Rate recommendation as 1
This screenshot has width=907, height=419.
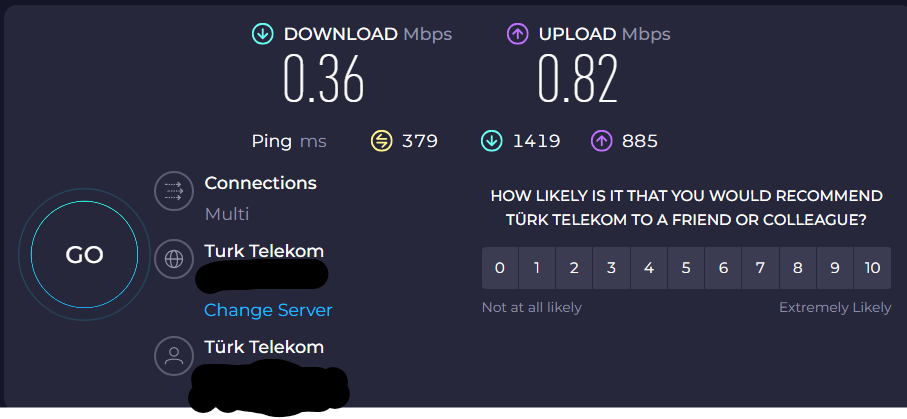[537, 268]
